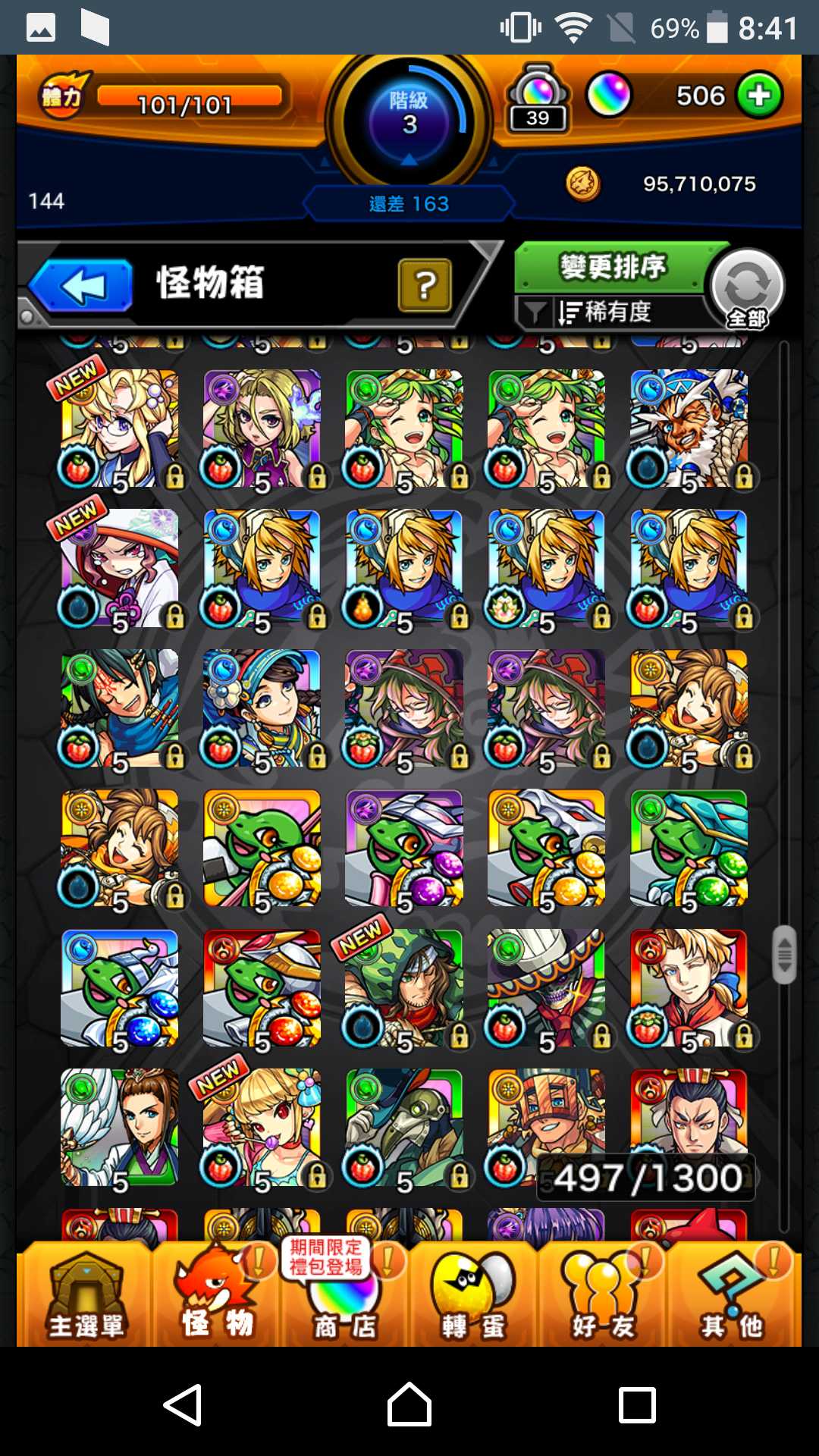Select the red-hooded monster marked NEW
Viewport: 819px width, 1456px height.
[120, 567]
